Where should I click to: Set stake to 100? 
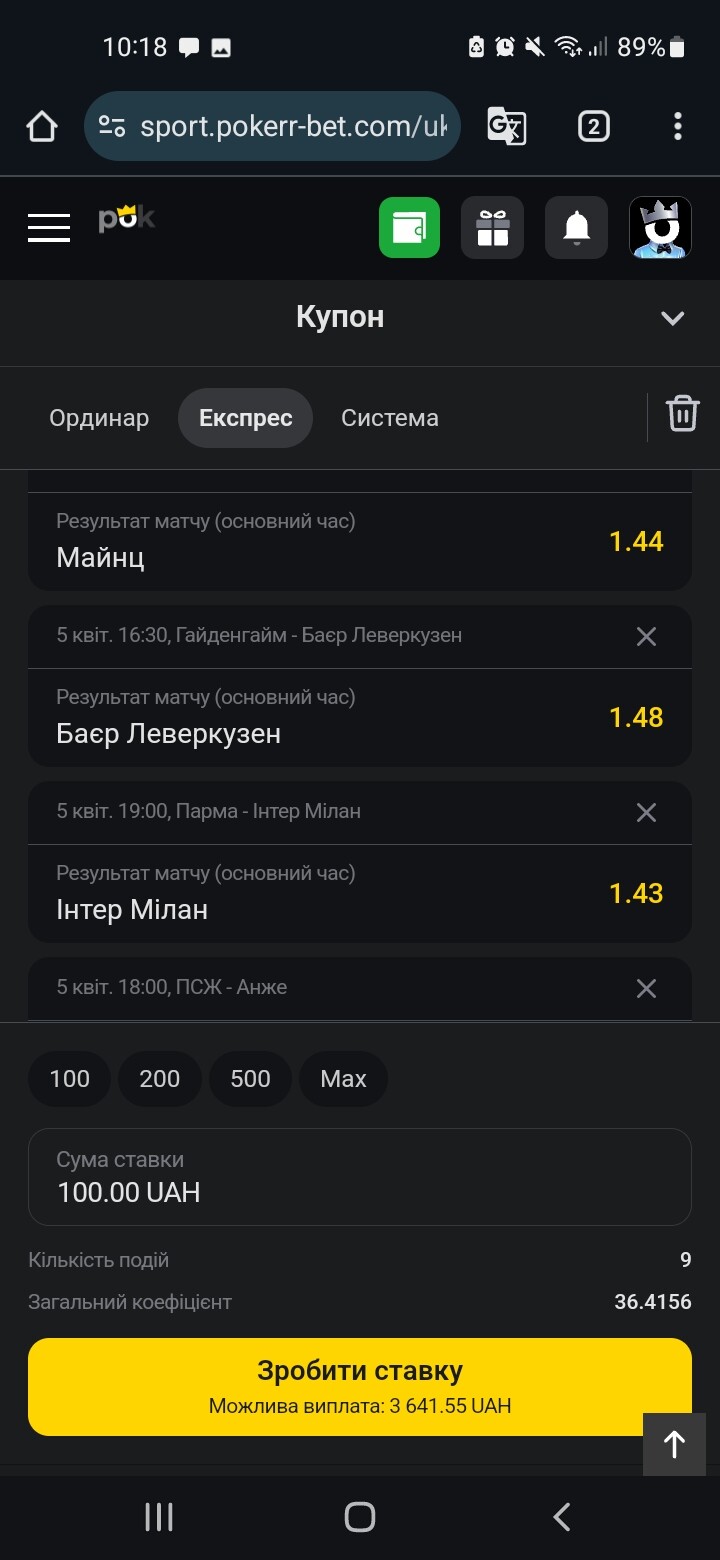(x=69, y=1079)
